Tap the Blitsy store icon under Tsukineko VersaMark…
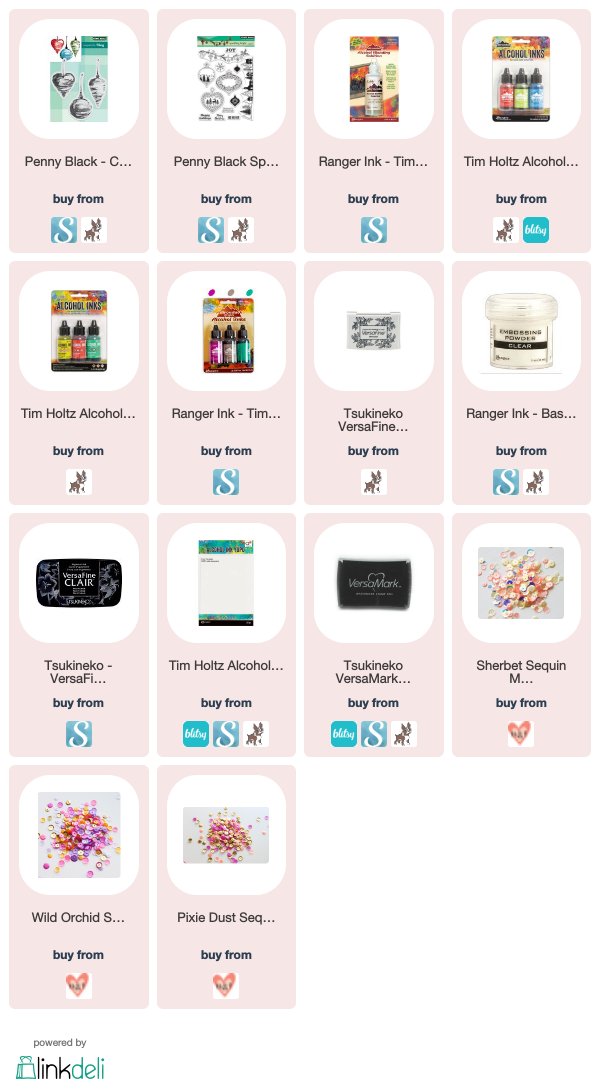This screenshot has width=600, height=1089. tap(344, 734)
